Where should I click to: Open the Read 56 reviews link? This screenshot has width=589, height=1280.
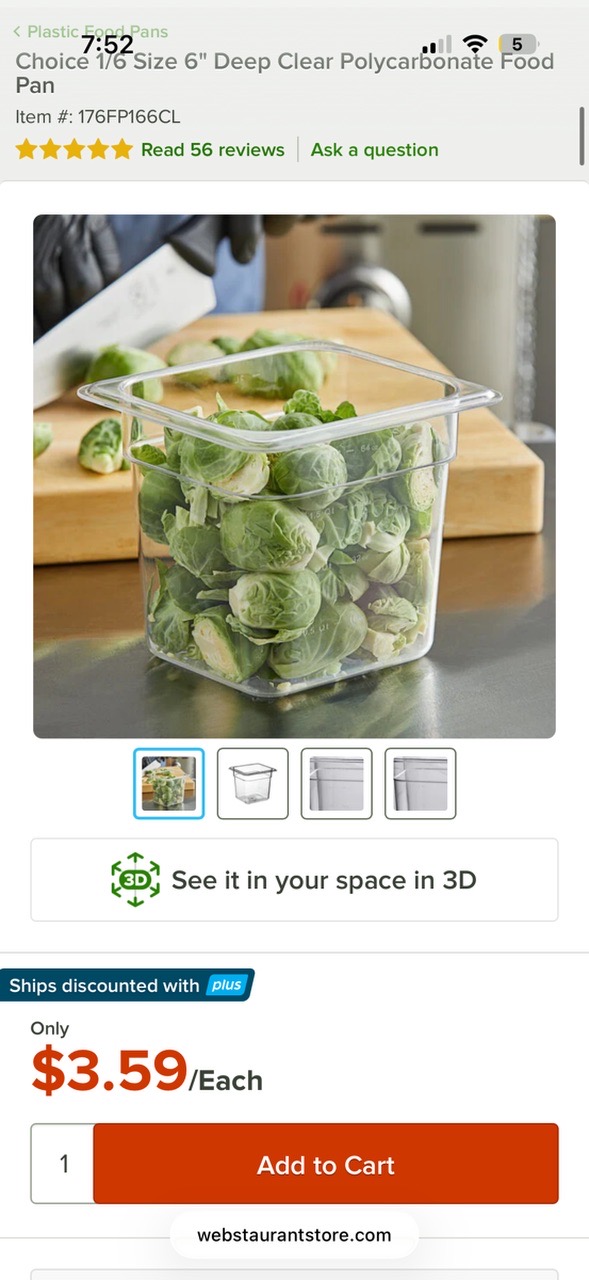pyautogui.click(x=212, y=150)
